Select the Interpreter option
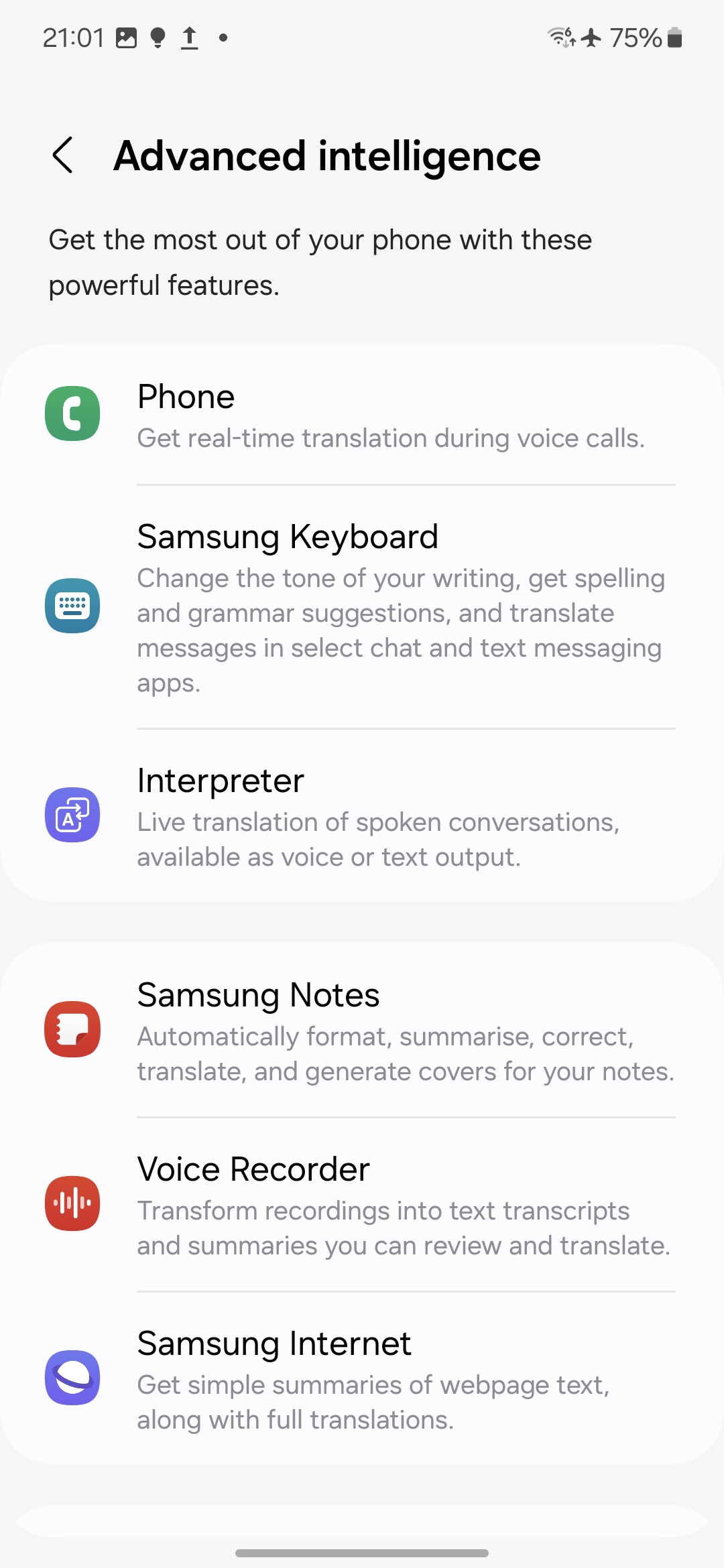Viewport: 724px width, 1568px height. (362, 815)
